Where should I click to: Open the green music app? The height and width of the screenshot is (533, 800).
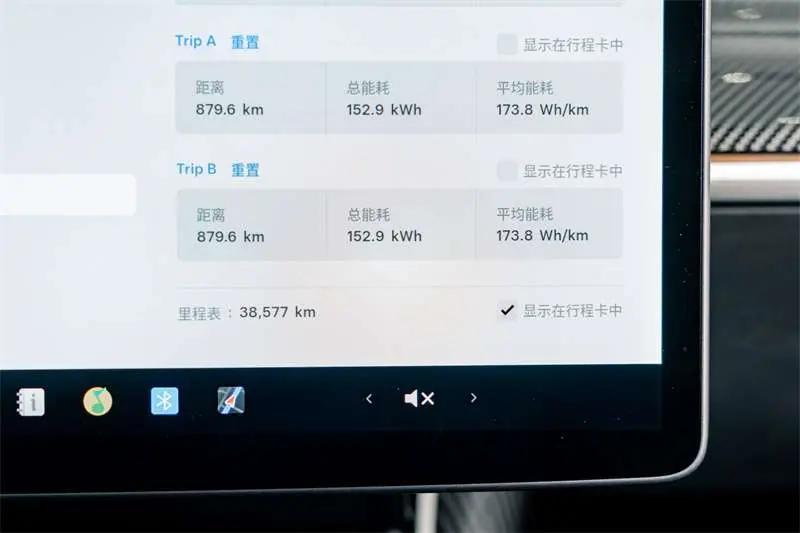97,402
